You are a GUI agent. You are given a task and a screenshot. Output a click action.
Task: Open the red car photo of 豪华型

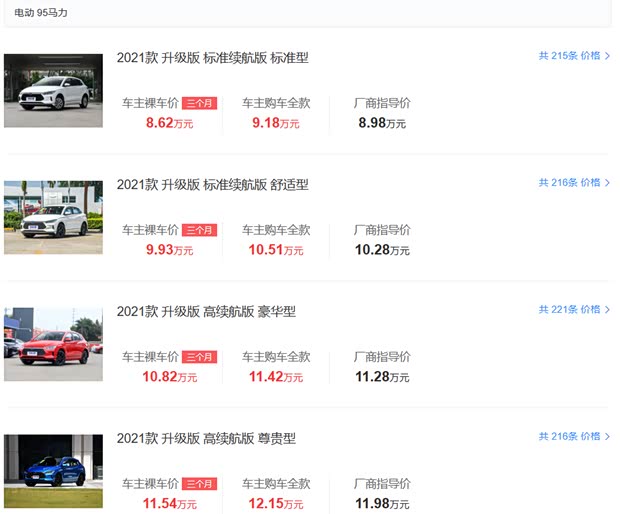53,344
